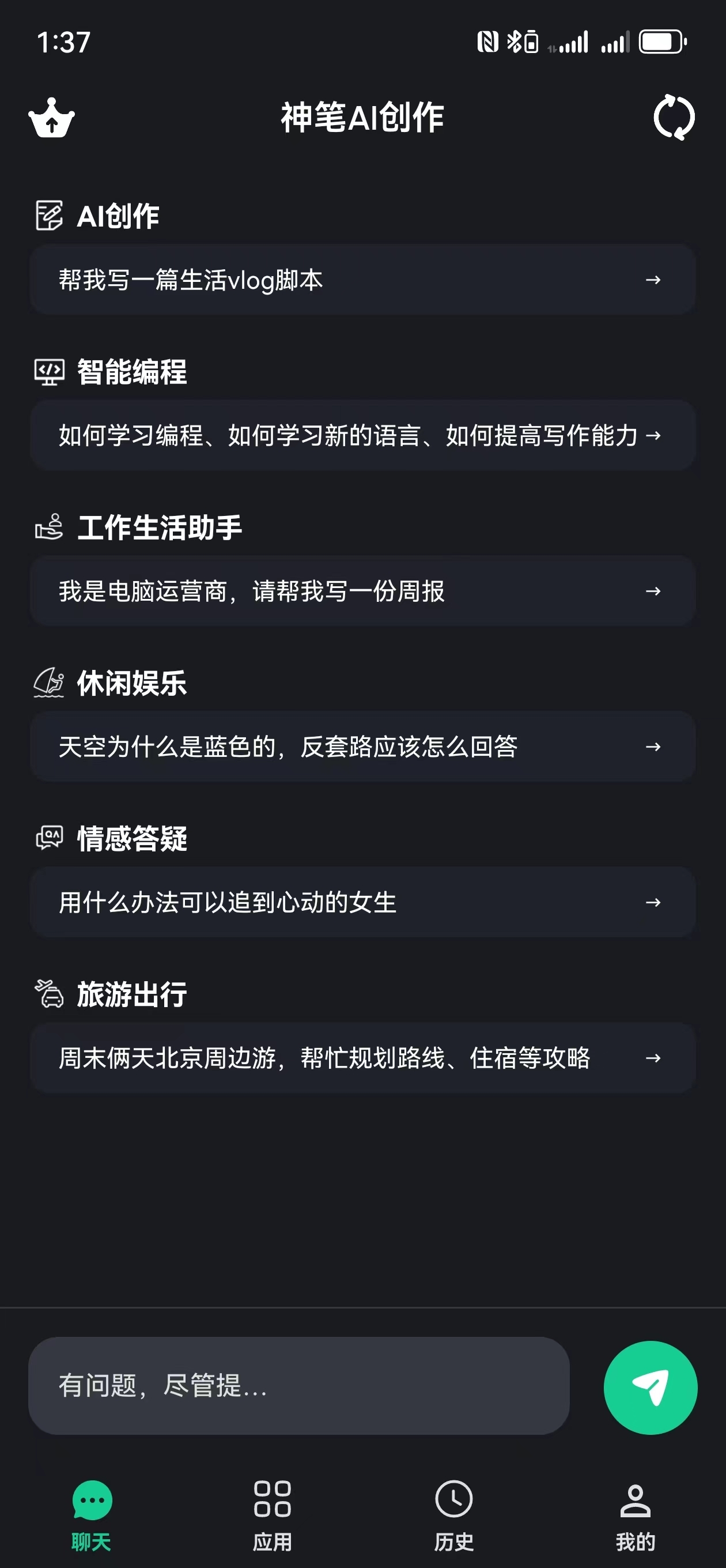Switch to the 历史 tab
726x1568 pixels.
(453, 1516)
